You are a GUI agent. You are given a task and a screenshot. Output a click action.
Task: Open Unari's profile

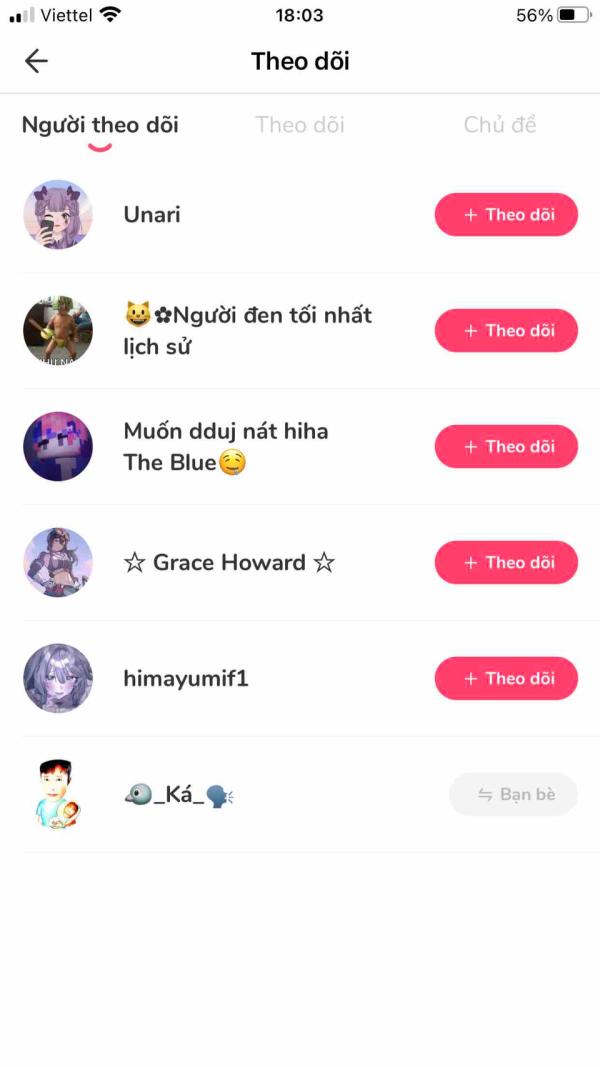[152, 215]
